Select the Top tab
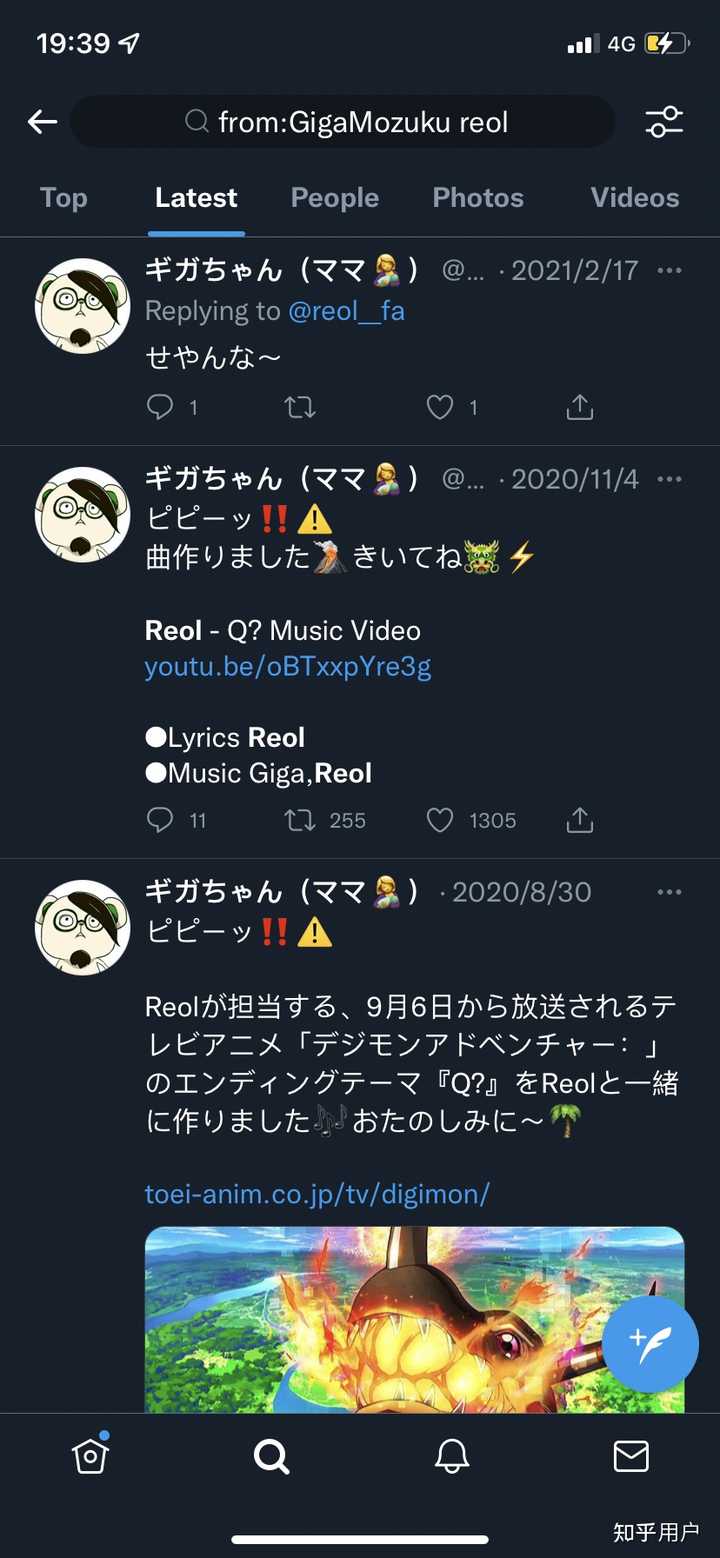720x1558 pixels. point(63,197)
